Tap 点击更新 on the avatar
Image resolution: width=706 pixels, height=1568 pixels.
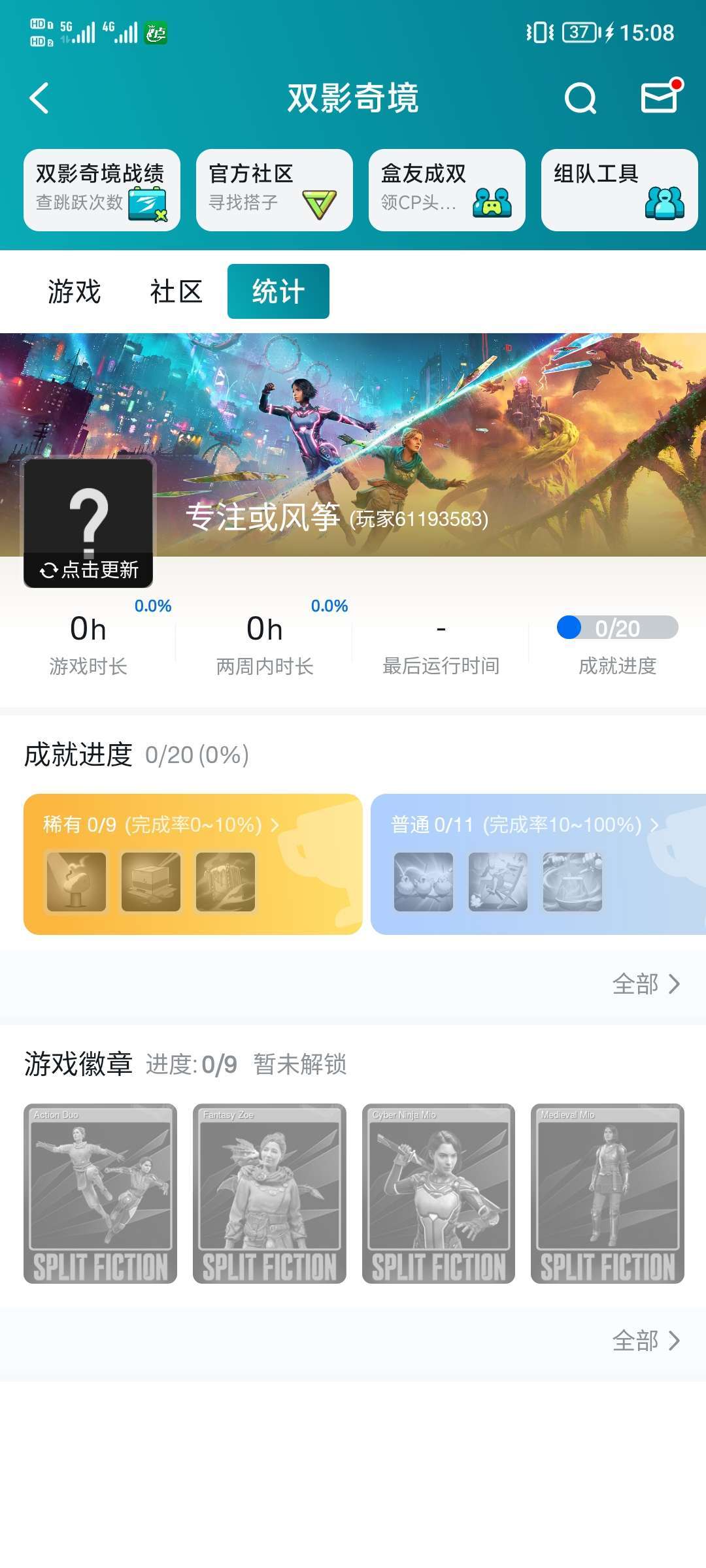click(88, 570)
